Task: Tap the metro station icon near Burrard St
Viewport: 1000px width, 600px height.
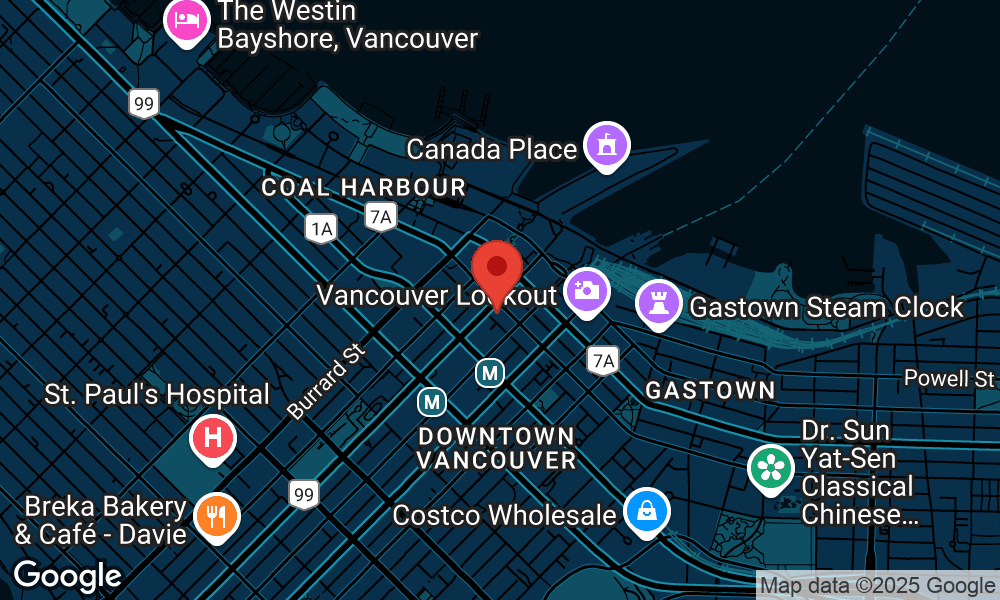Action: point(432,402)
